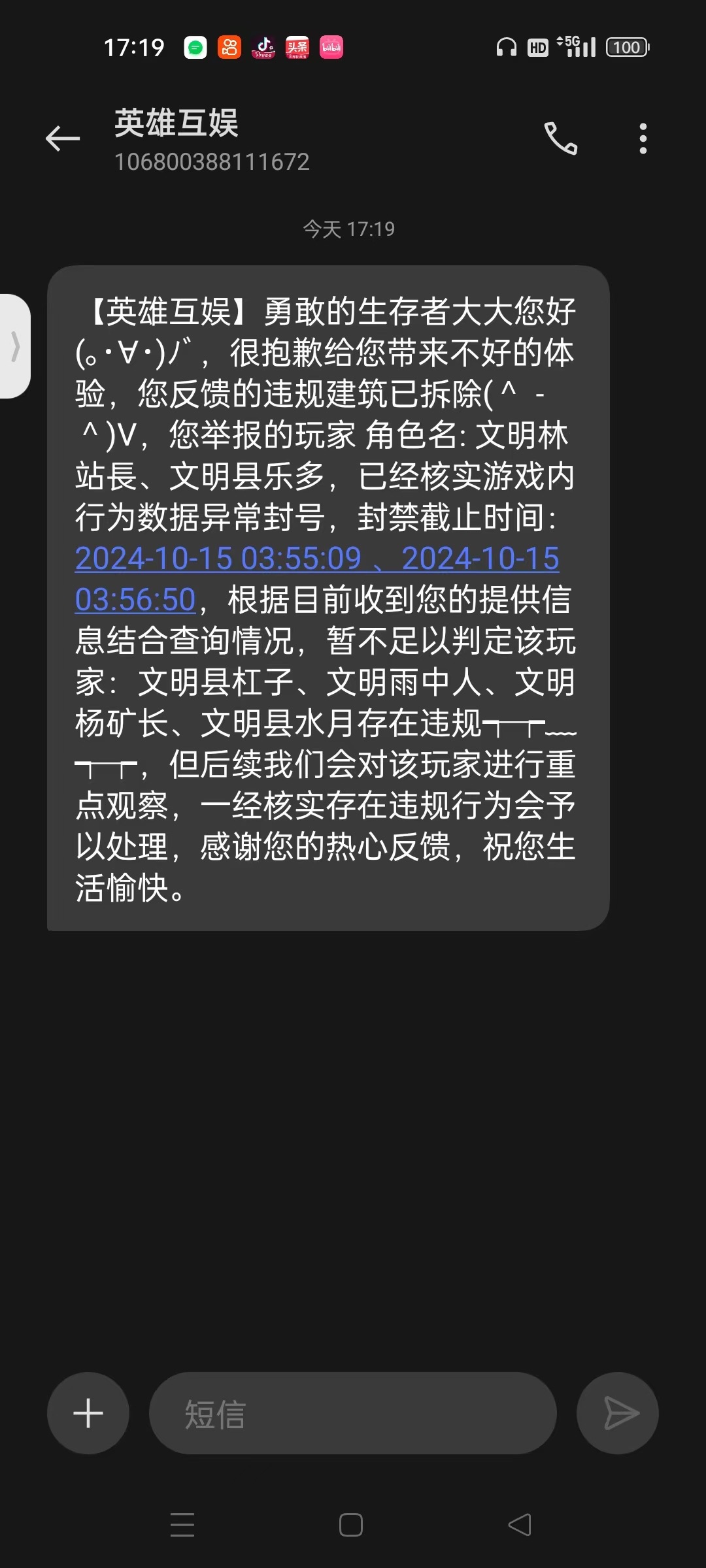
Task: Tap the linked date 2024-10-15 03:55:09
Action: click(218, 559)
